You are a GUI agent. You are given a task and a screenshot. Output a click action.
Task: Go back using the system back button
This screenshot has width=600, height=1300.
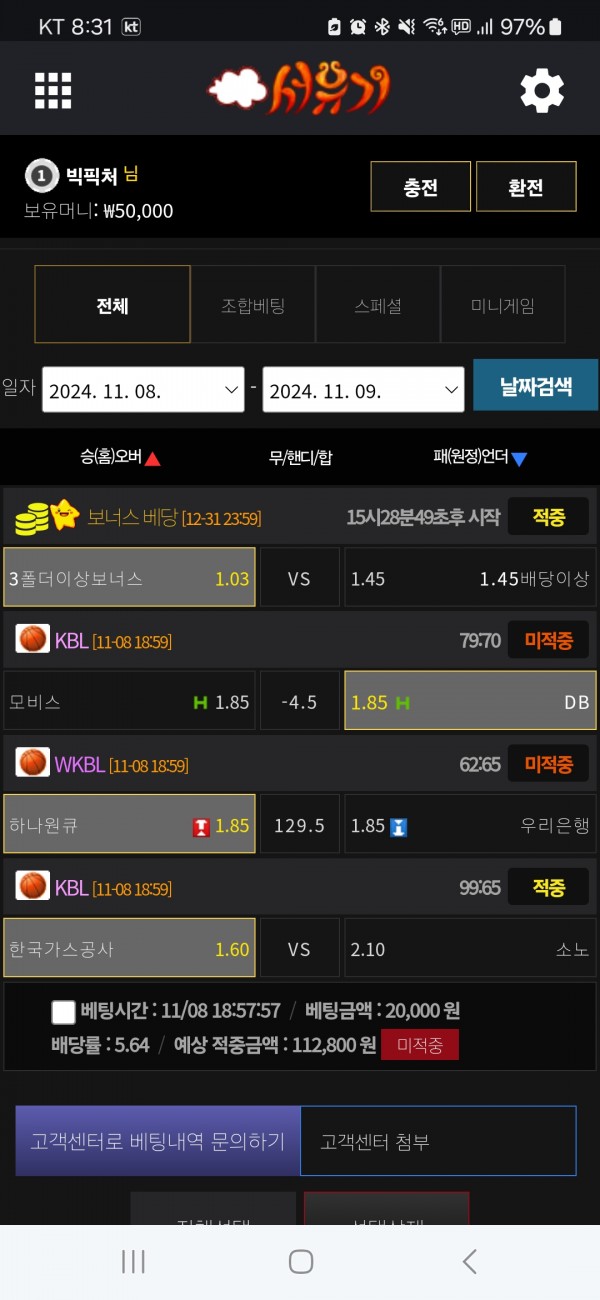469,1261
